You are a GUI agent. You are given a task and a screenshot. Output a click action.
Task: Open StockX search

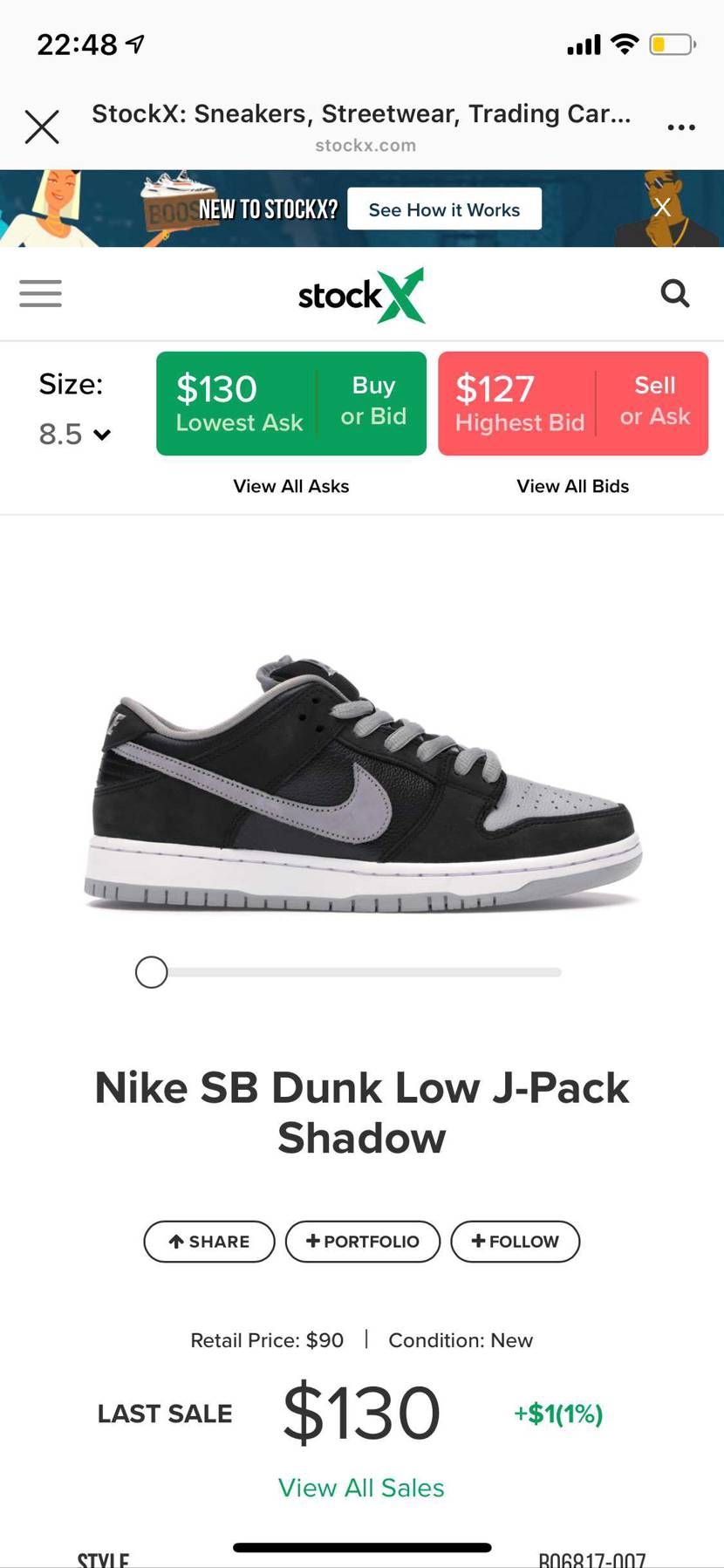coord(675,293)
